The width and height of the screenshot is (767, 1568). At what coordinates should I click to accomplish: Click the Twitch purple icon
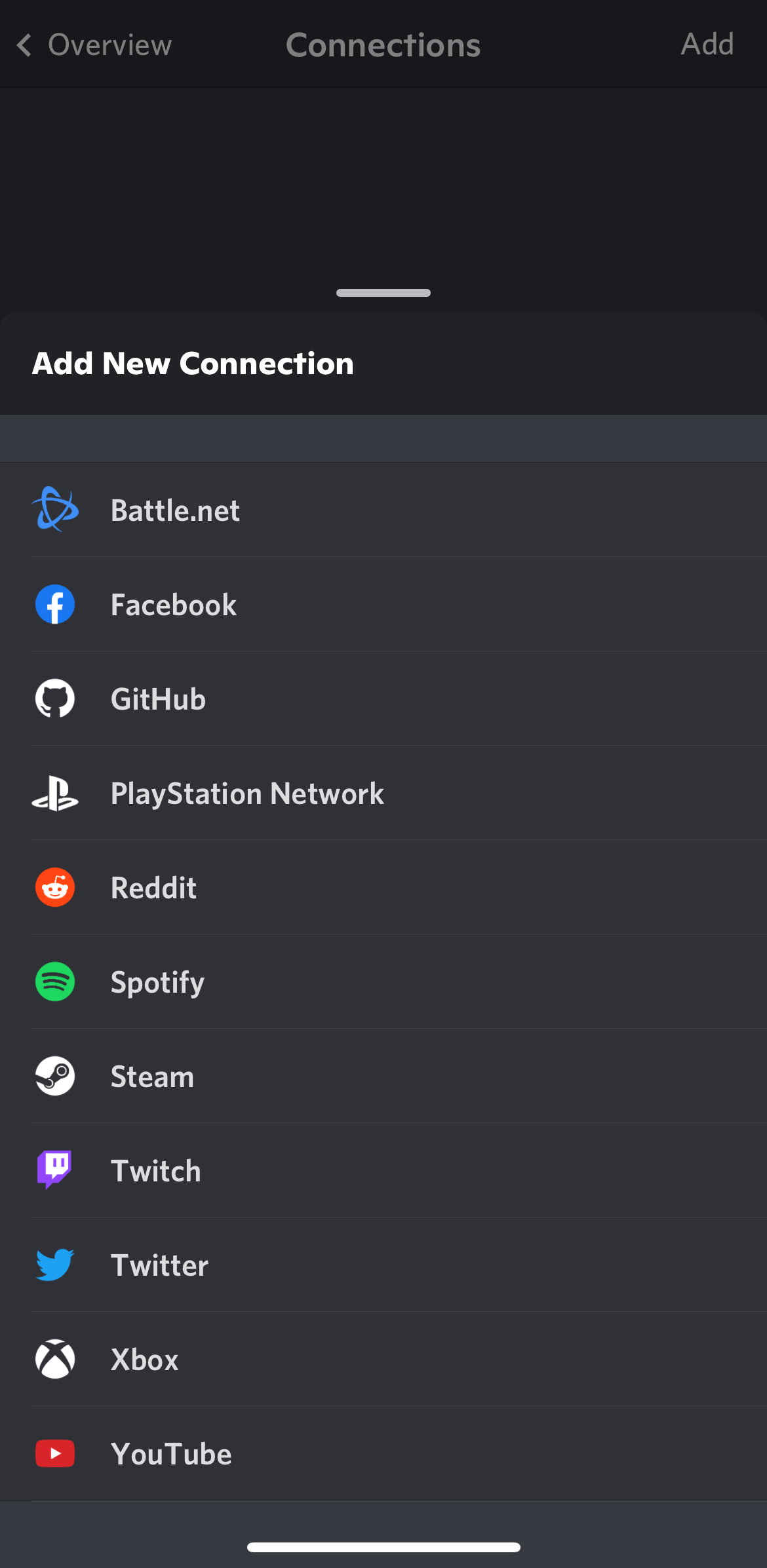55,1171
